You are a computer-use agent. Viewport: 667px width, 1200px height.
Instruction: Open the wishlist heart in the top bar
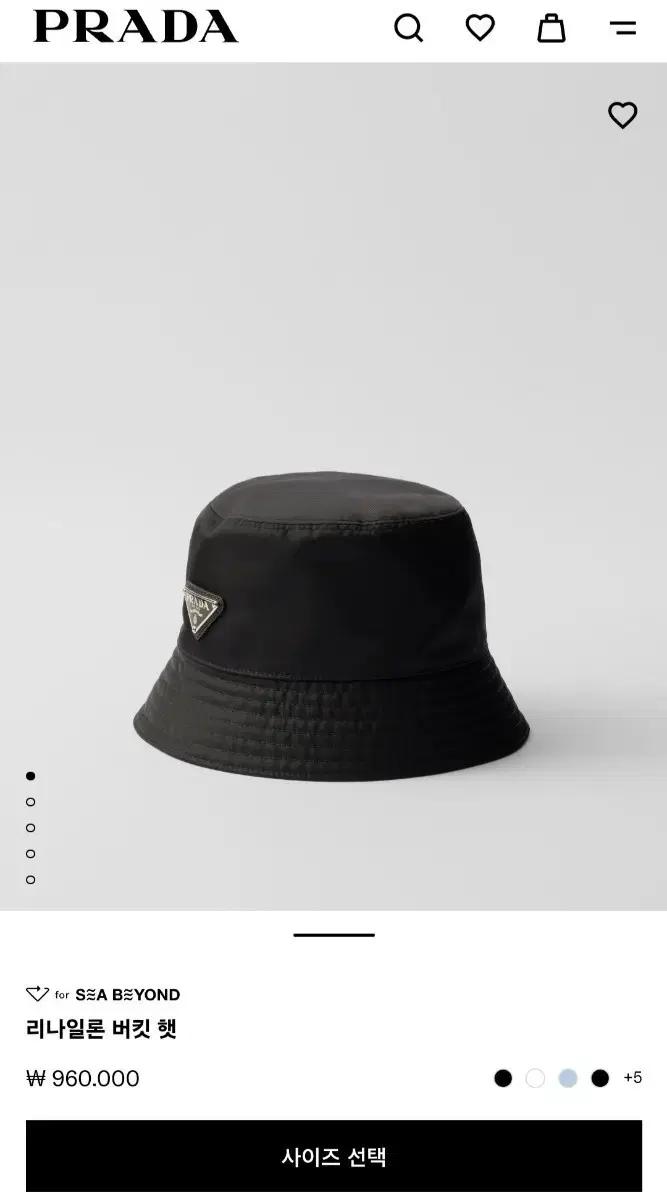[x=480, y=28]
